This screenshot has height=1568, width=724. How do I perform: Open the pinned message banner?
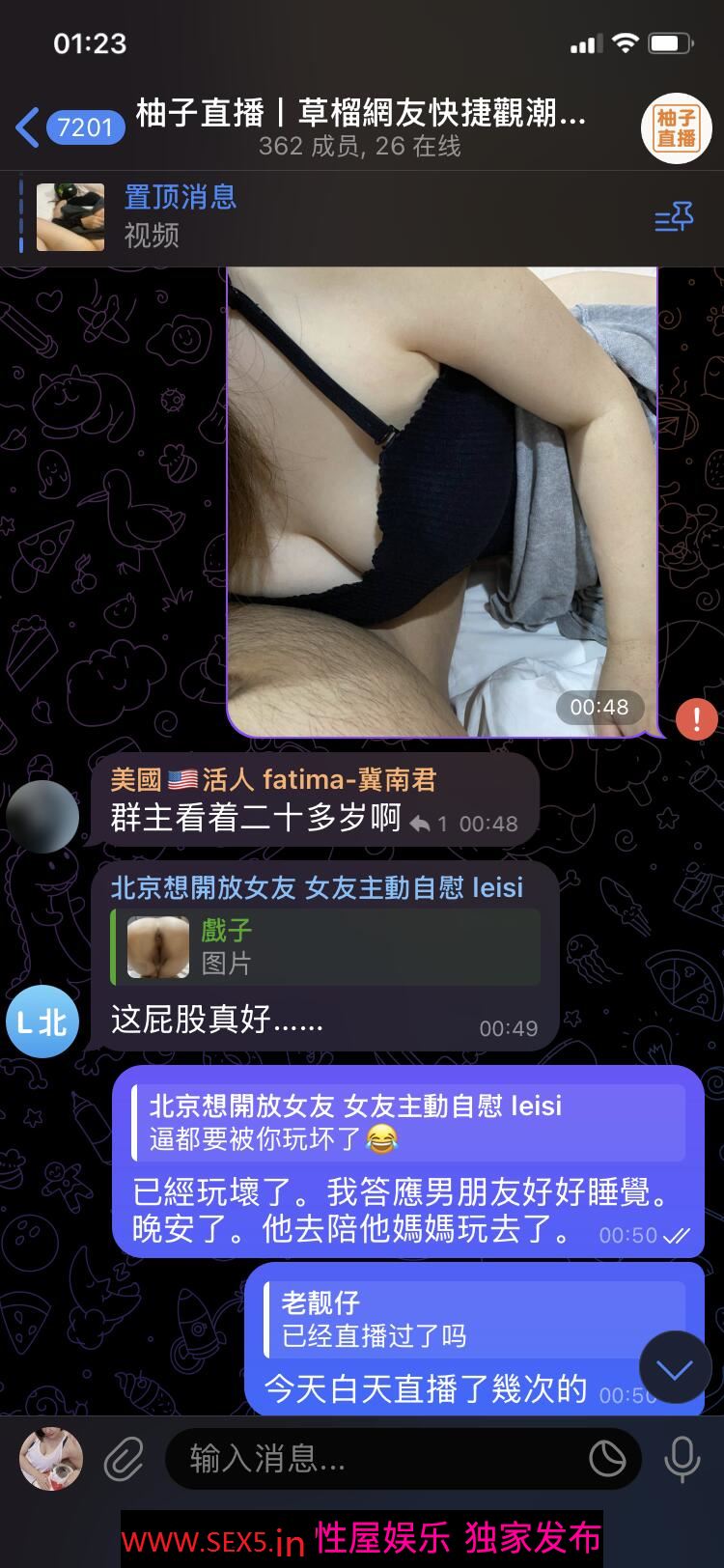290,216
